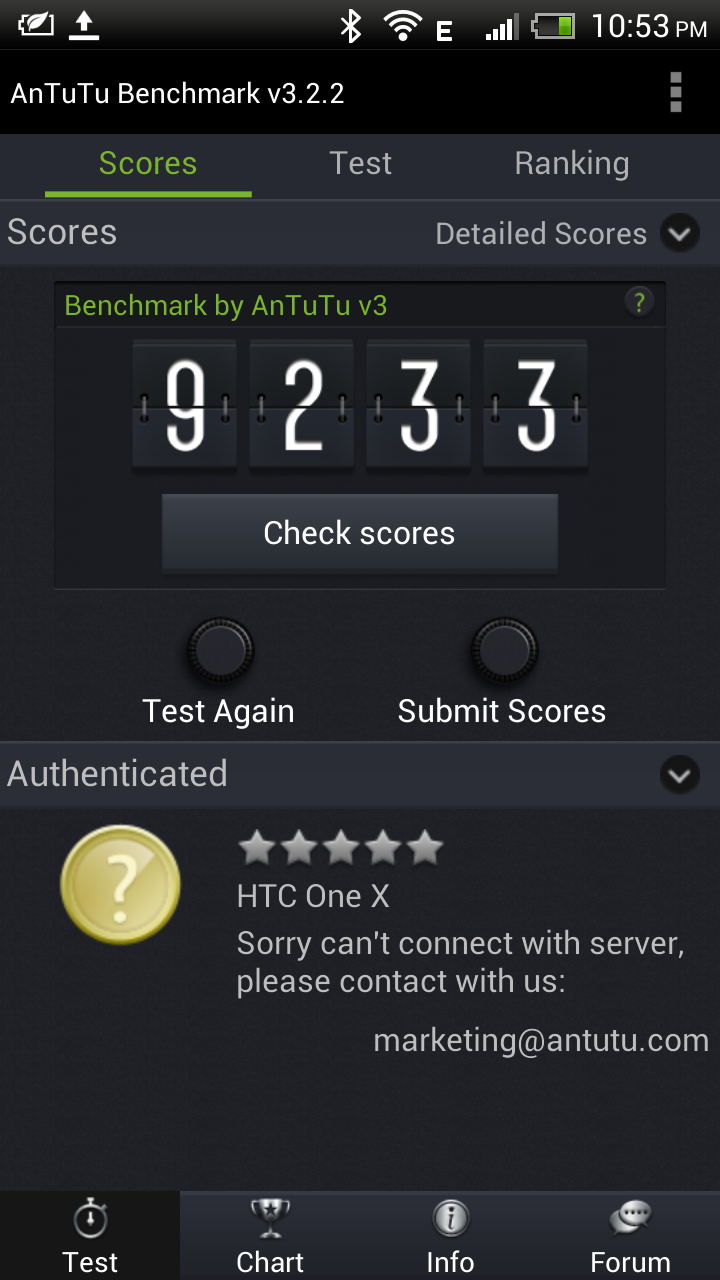Submit Scores to the server
This screenshot has width=720, height=1280.
pos(504,652)
